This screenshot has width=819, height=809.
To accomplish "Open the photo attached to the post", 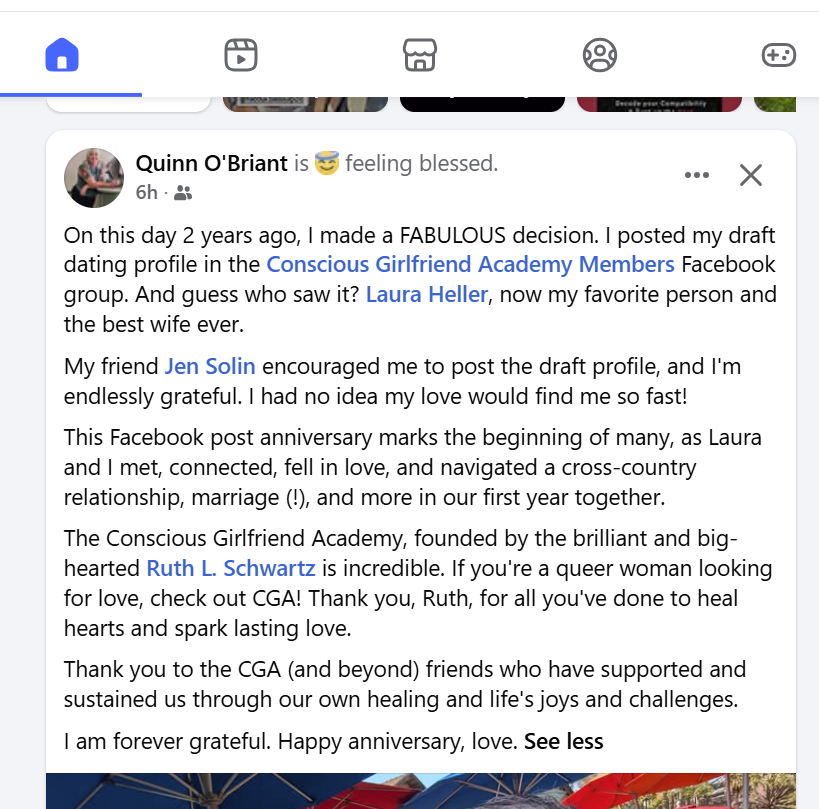I will point(421,791).
